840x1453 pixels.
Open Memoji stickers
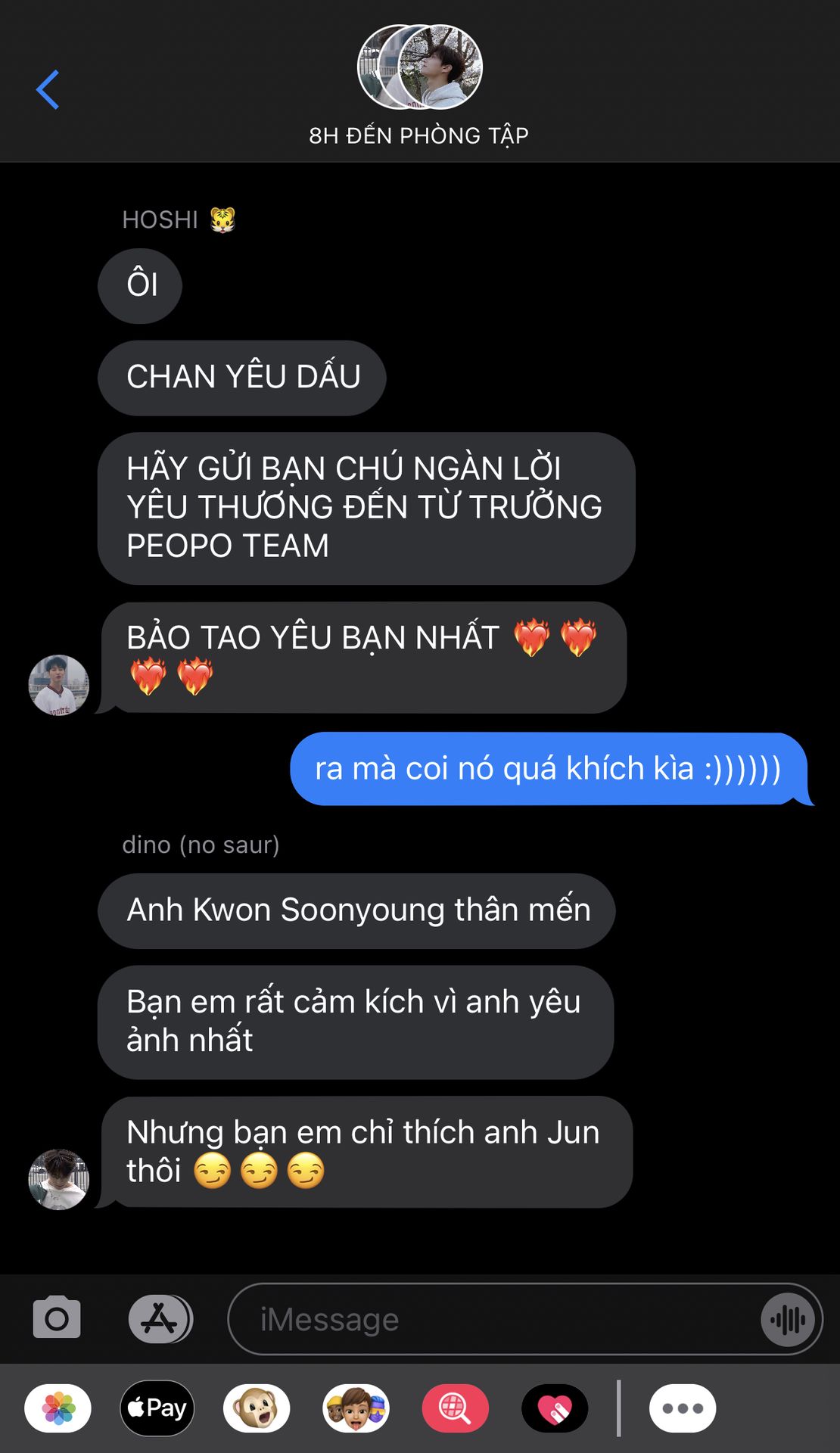356,1408
